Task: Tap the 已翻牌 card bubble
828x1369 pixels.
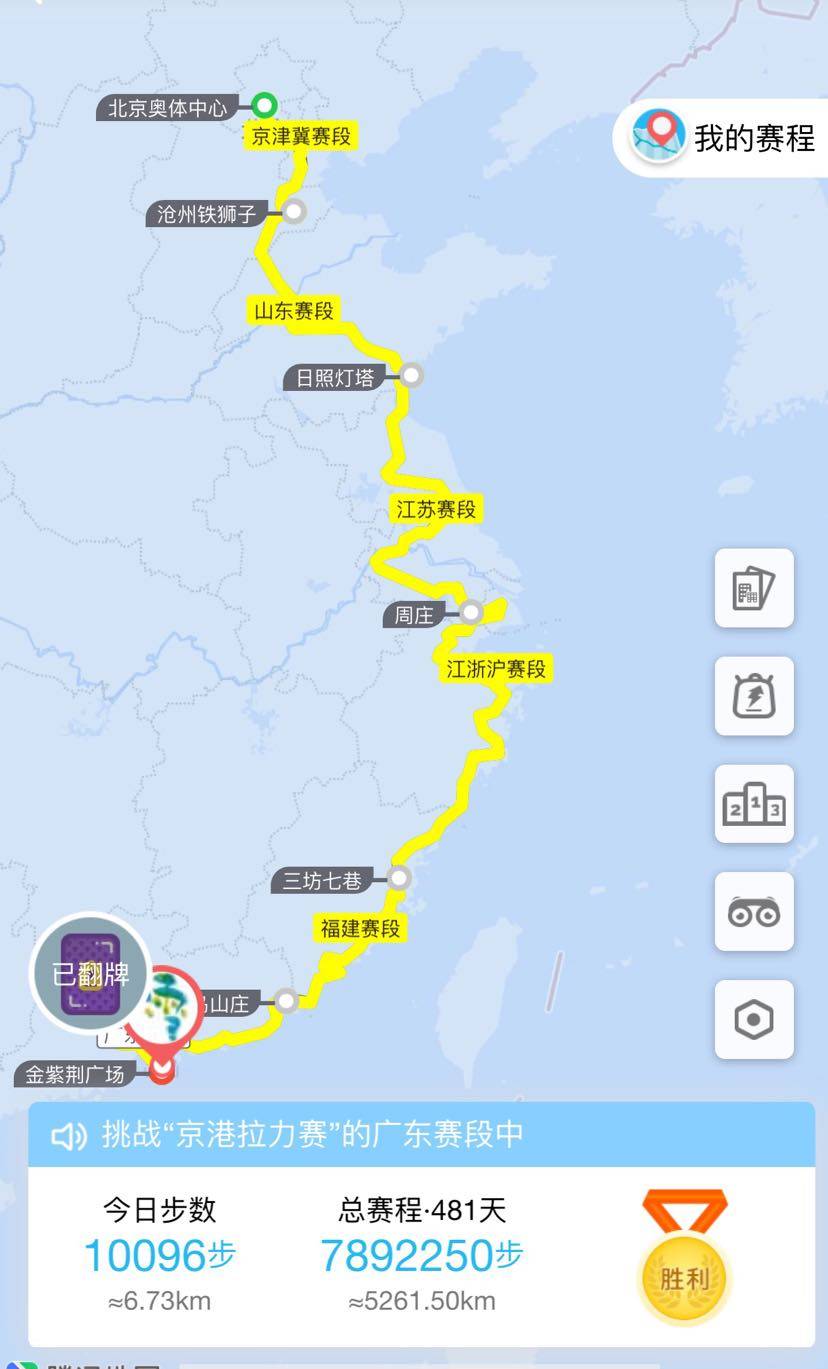Action: (x=91, y=973)
